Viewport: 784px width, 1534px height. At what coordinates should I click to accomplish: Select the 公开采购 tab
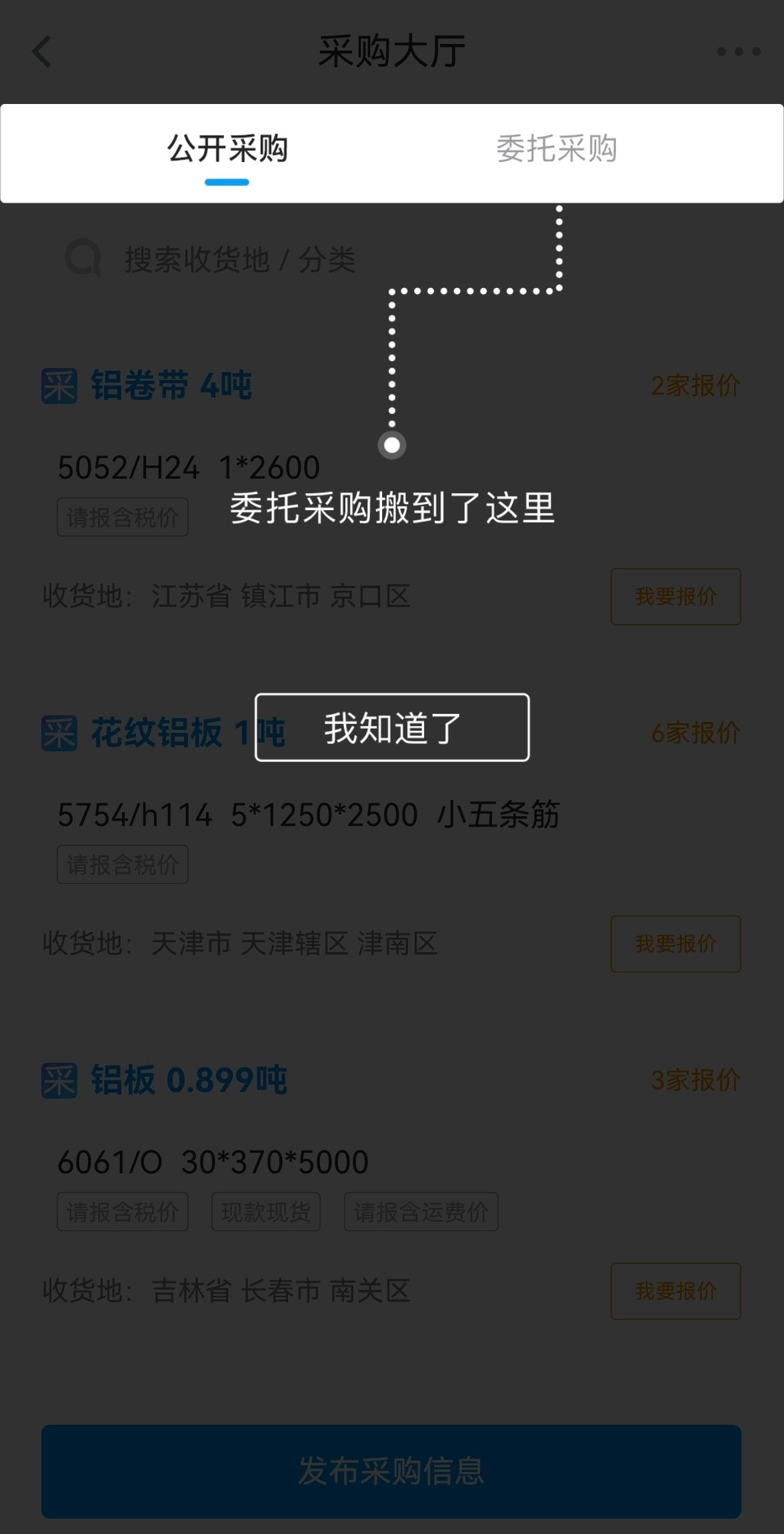[227, 149]
